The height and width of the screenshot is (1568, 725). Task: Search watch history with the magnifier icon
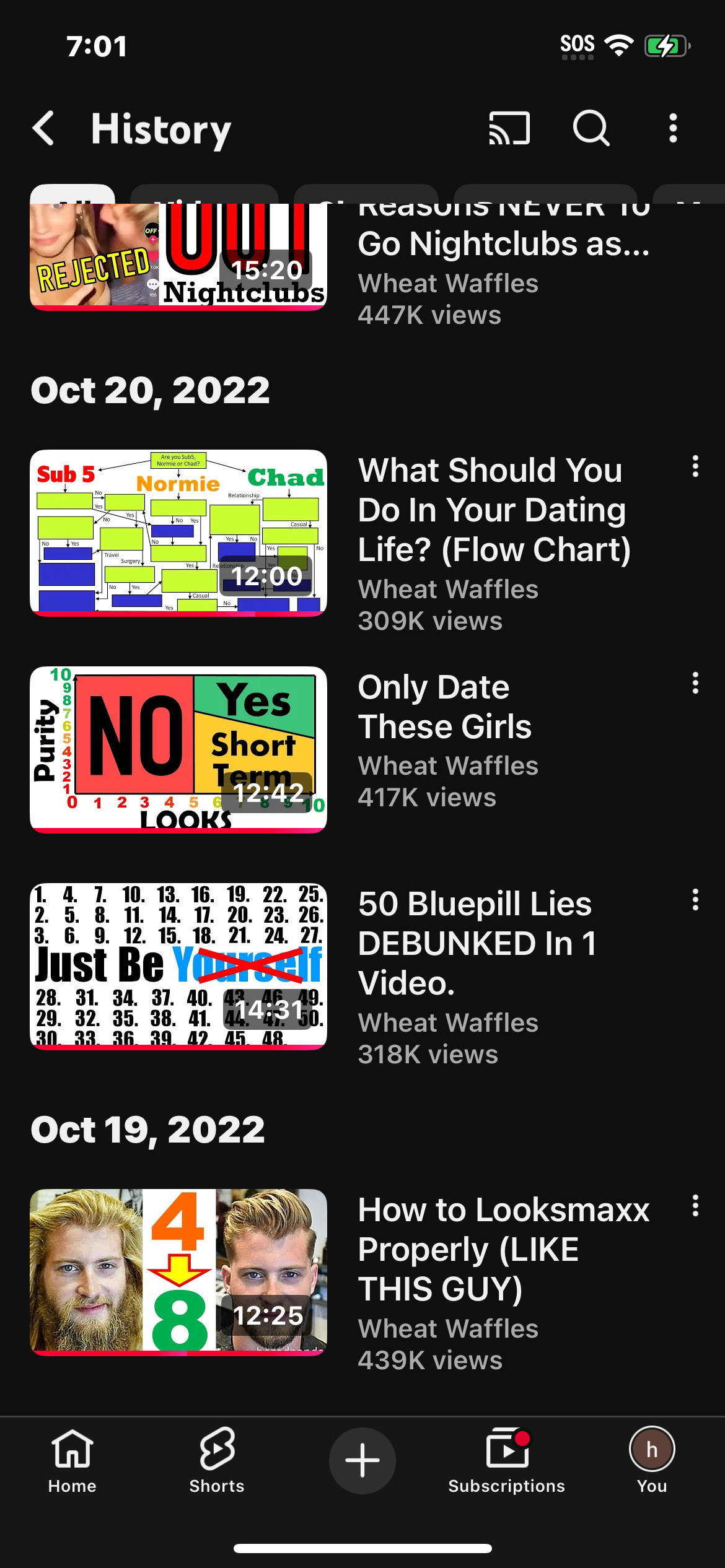click(591, 129)
